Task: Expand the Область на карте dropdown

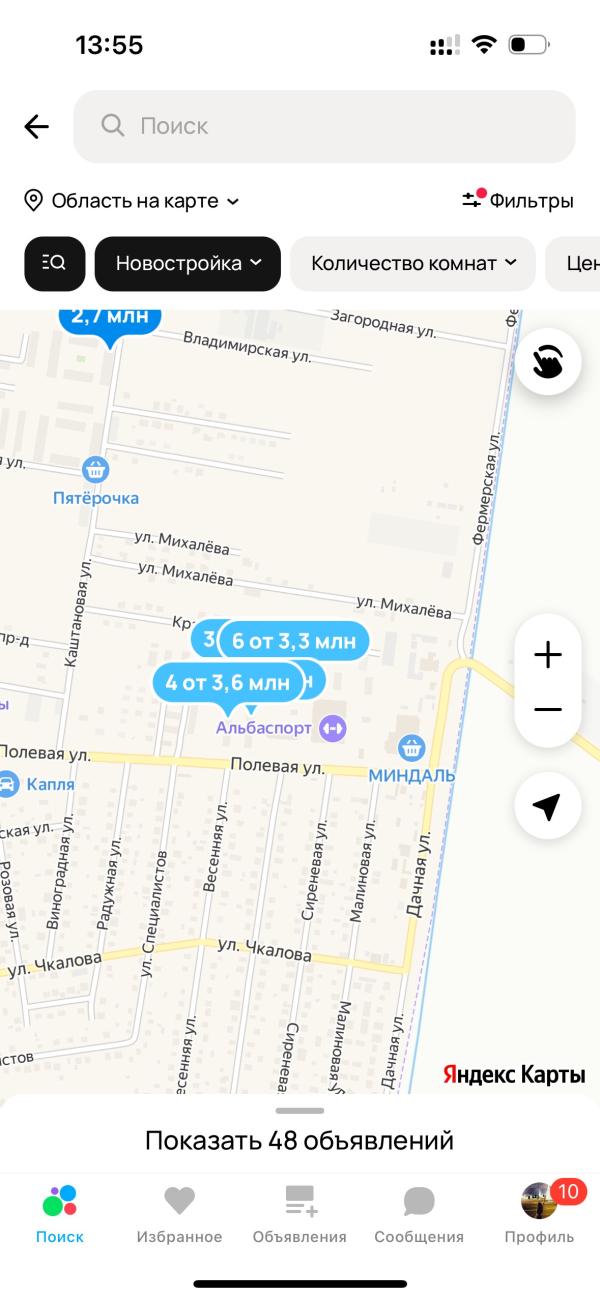Action: tap(132, 201)
